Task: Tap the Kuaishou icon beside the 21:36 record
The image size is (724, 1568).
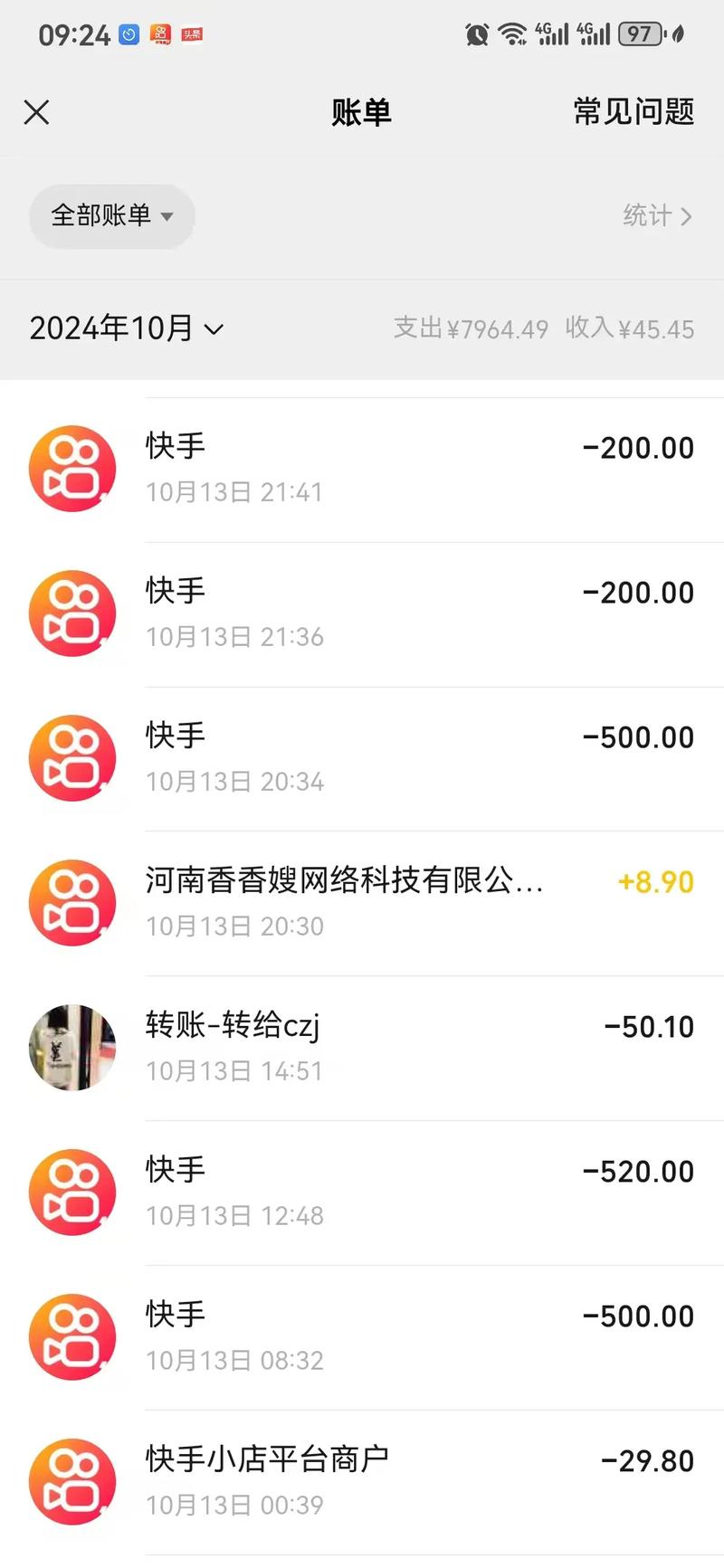Action: (x=73, y=613)
